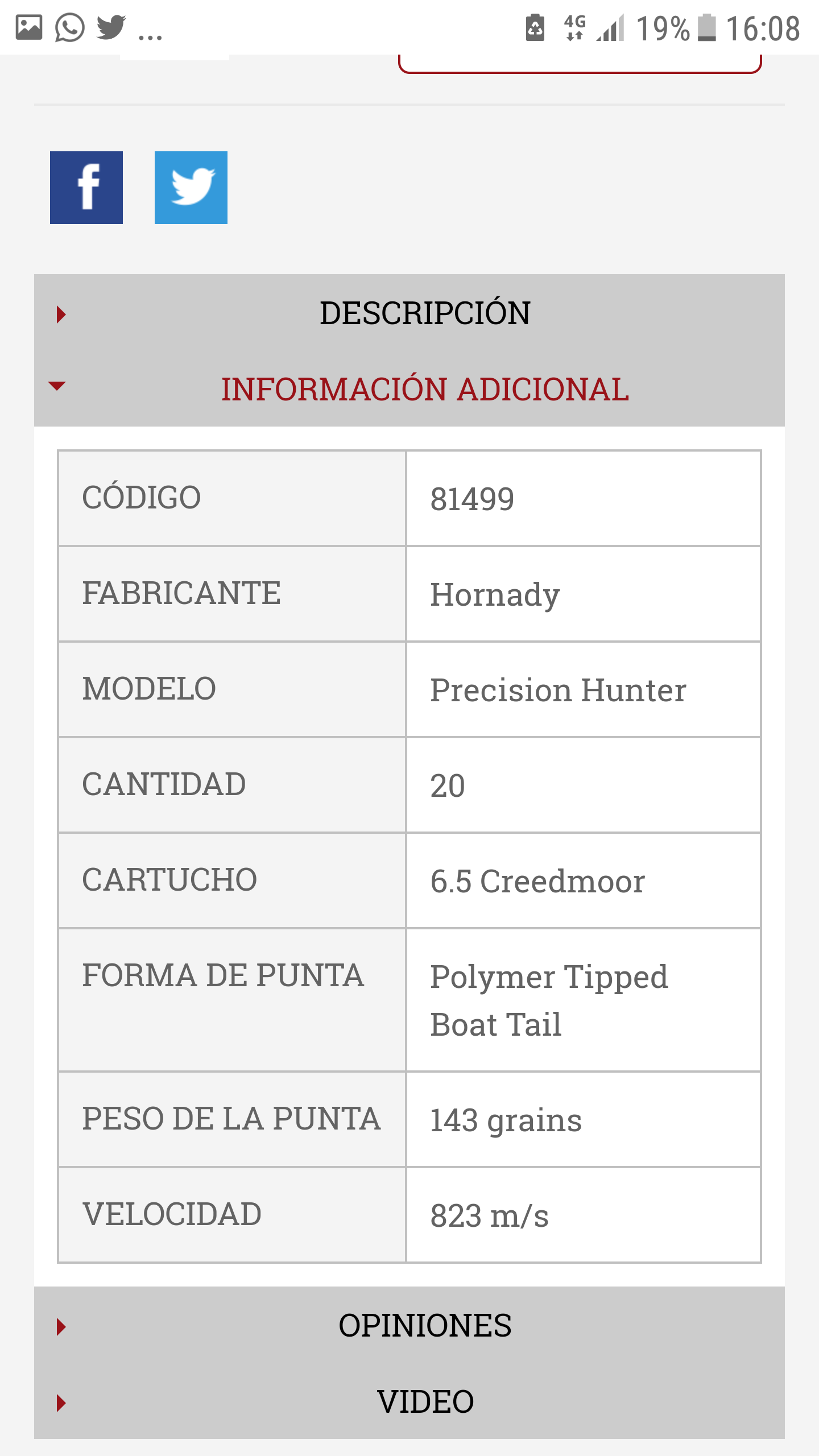The height and width of the screenshot is (1456, 819).
Task: Share the product on Twitter
Action: coord(191,188)
